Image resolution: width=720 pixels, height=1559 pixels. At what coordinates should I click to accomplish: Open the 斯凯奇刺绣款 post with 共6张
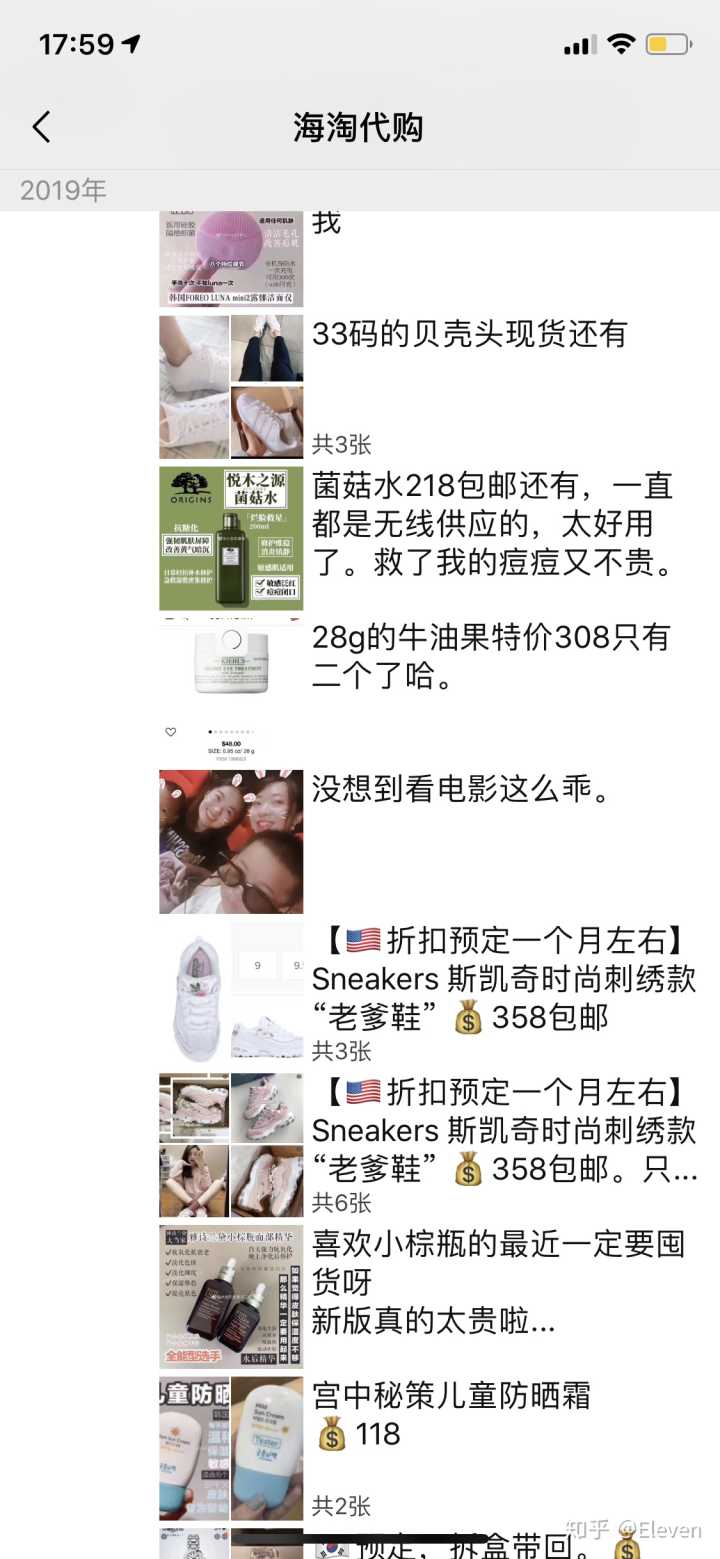coord(503,1131)
